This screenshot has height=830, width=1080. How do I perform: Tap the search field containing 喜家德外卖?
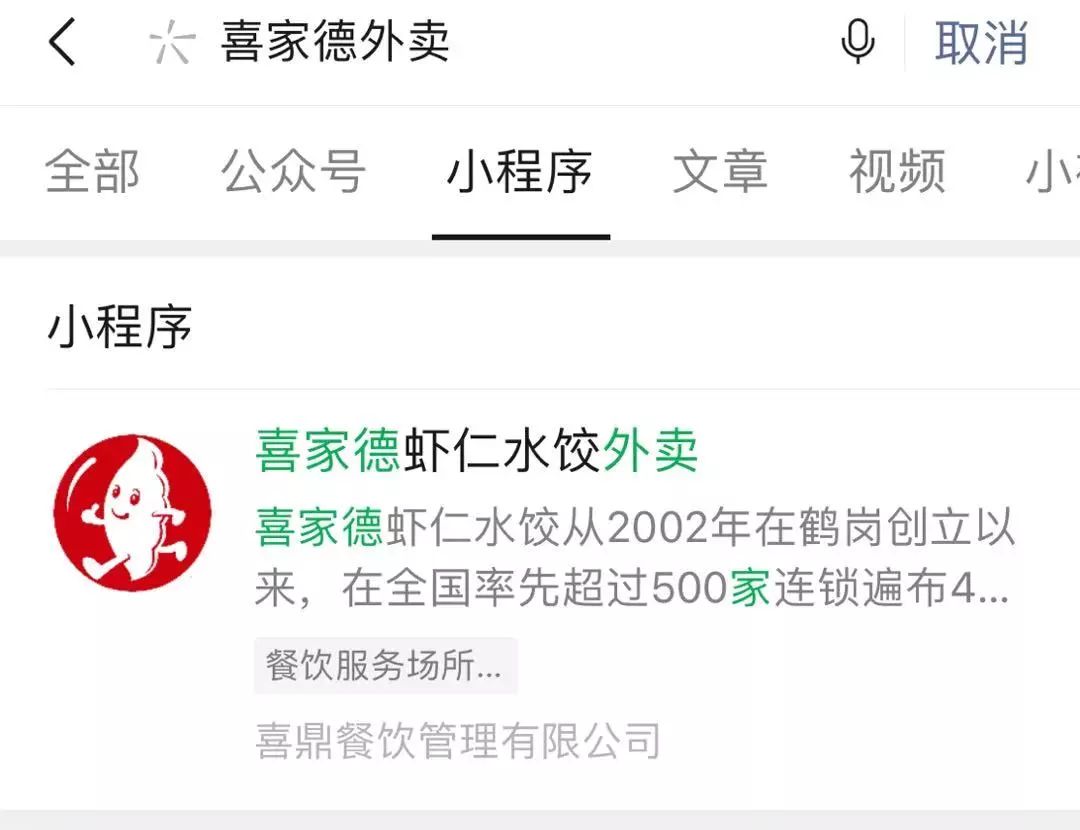pyautogui.click(x=480, y=44)
